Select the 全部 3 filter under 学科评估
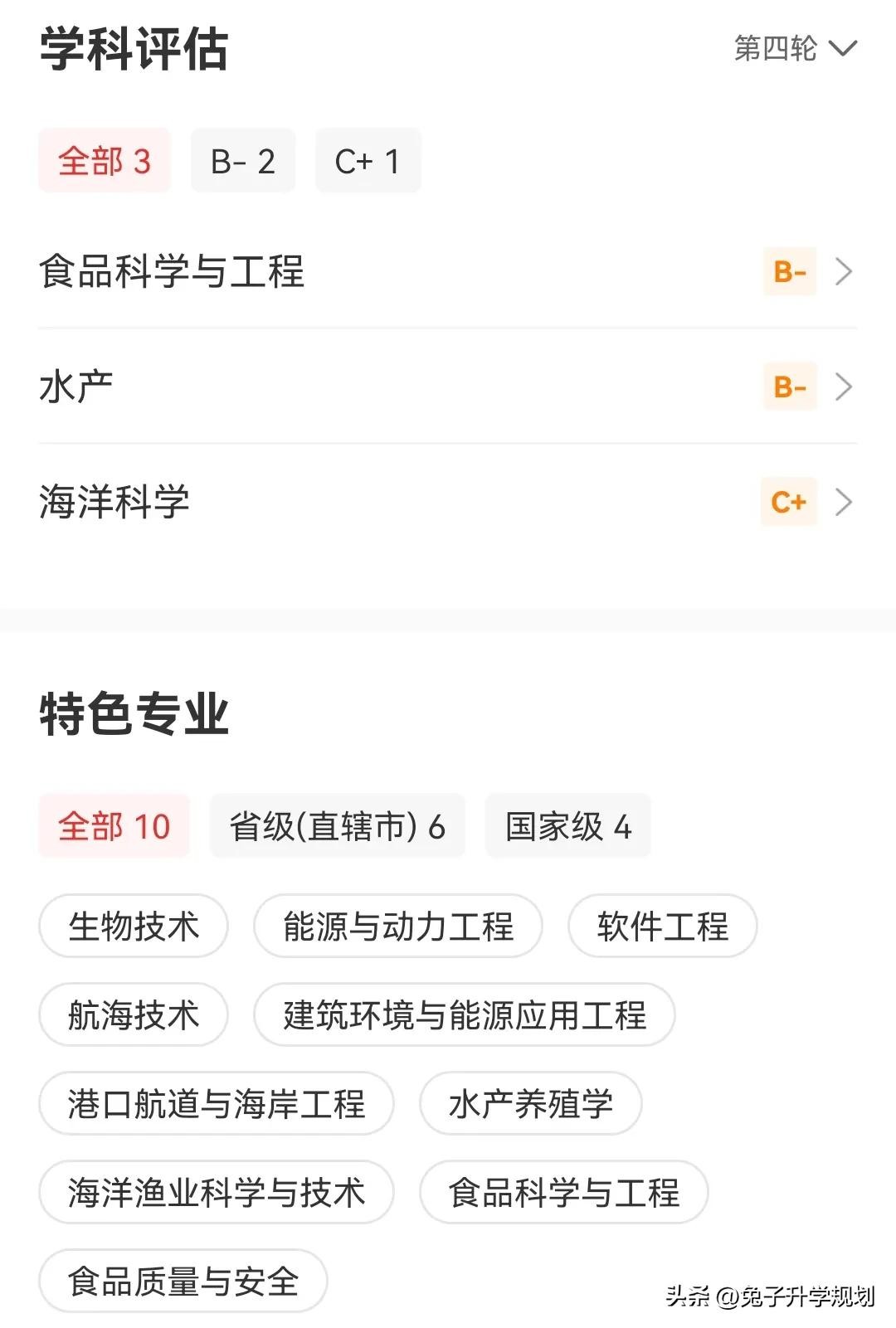This screenshot has width=896, height=1328. point(105,161)
